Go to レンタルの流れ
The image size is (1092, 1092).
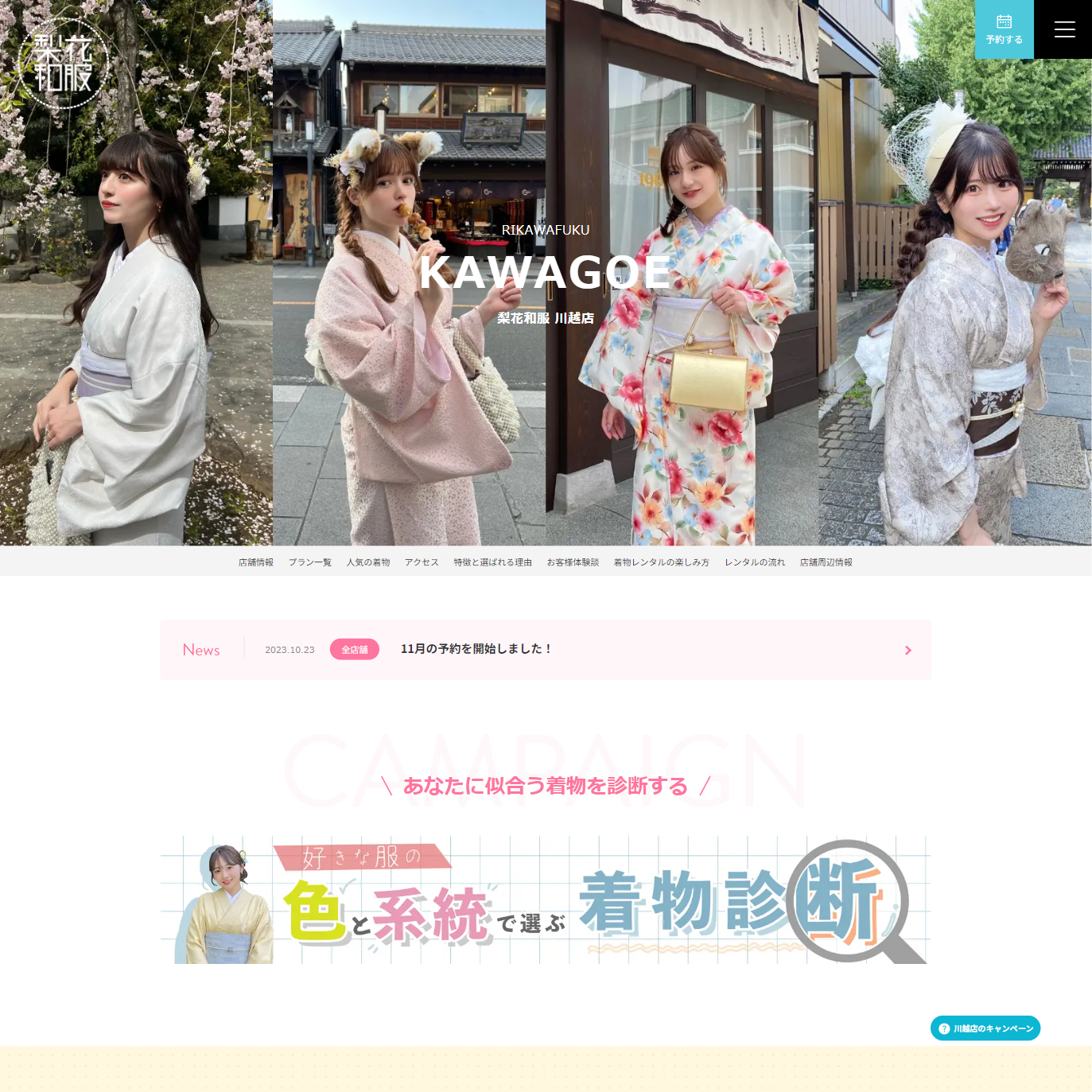(754, 562)
